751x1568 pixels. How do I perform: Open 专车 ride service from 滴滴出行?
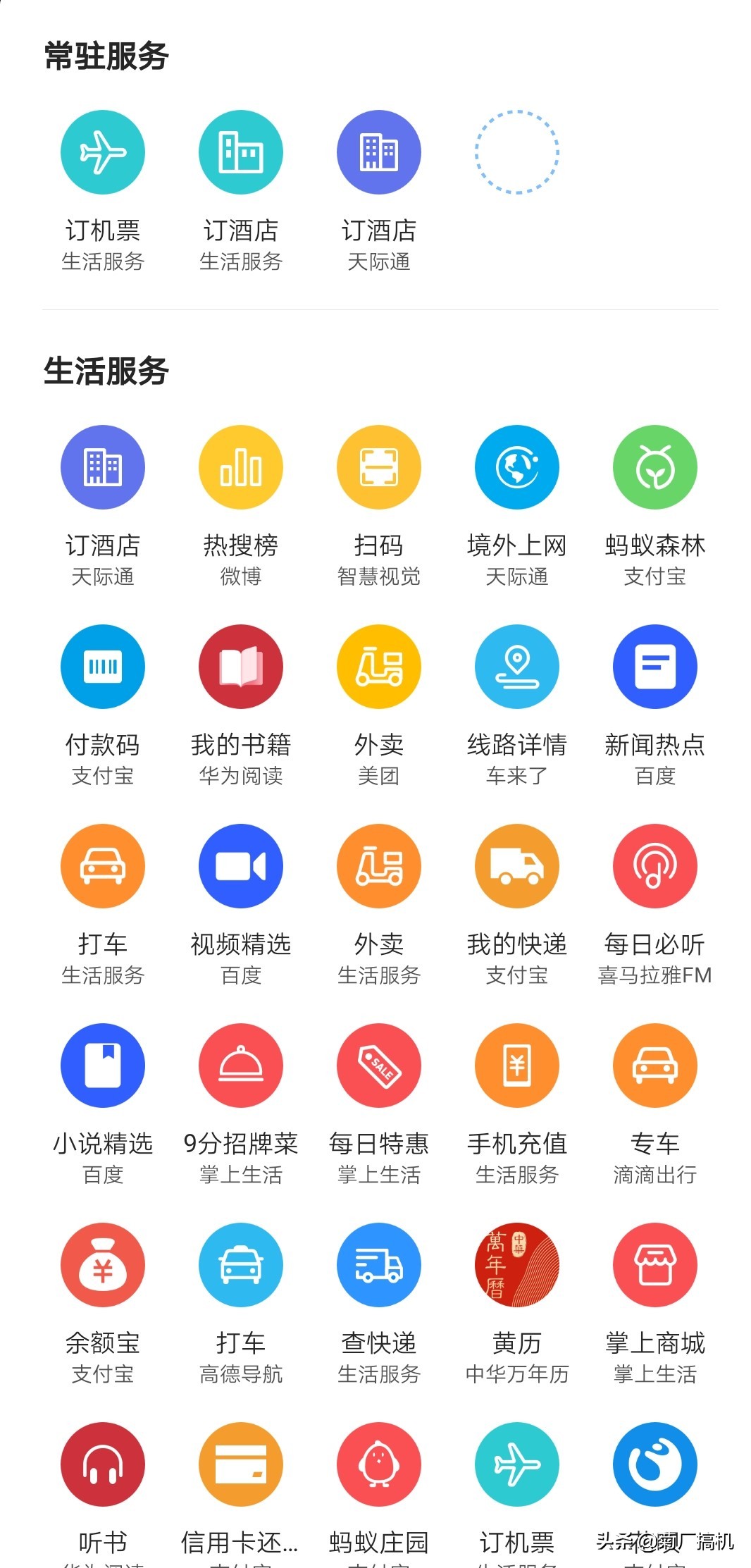(654, 1065)
